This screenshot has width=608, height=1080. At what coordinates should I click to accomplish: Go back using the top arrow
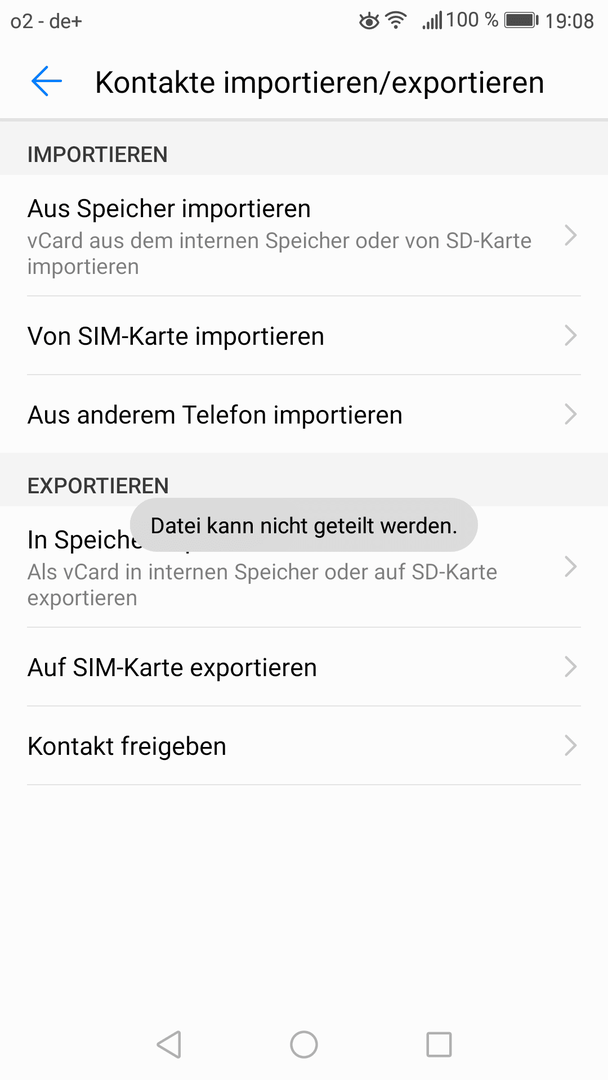tap(46, 82)
